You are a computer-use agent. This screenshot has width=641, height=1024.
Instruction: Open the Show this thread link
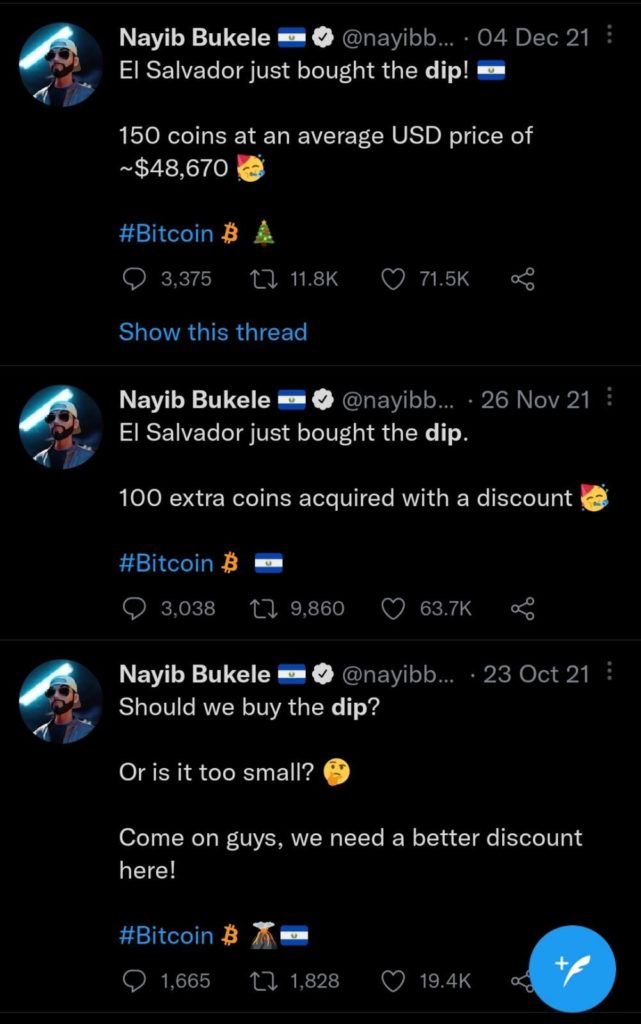point(212,332)
